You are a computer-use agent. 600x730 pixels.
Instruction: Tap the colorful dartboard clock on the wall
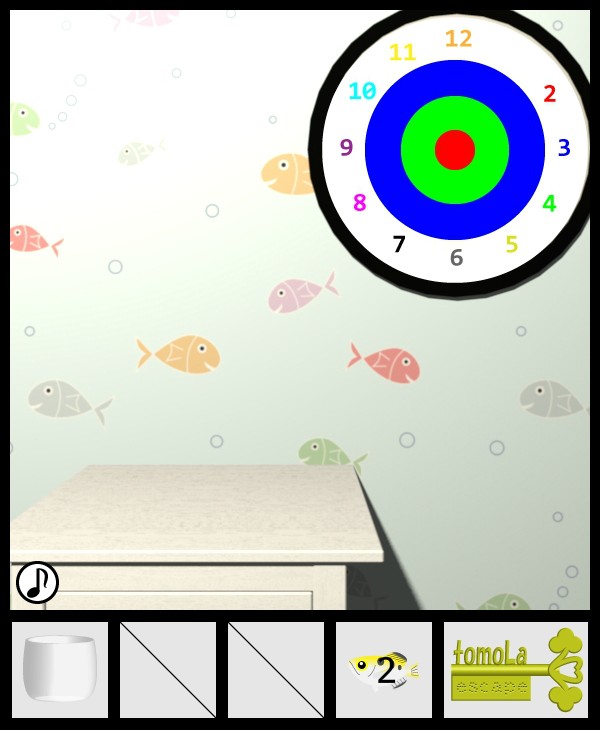coord(455,150)
